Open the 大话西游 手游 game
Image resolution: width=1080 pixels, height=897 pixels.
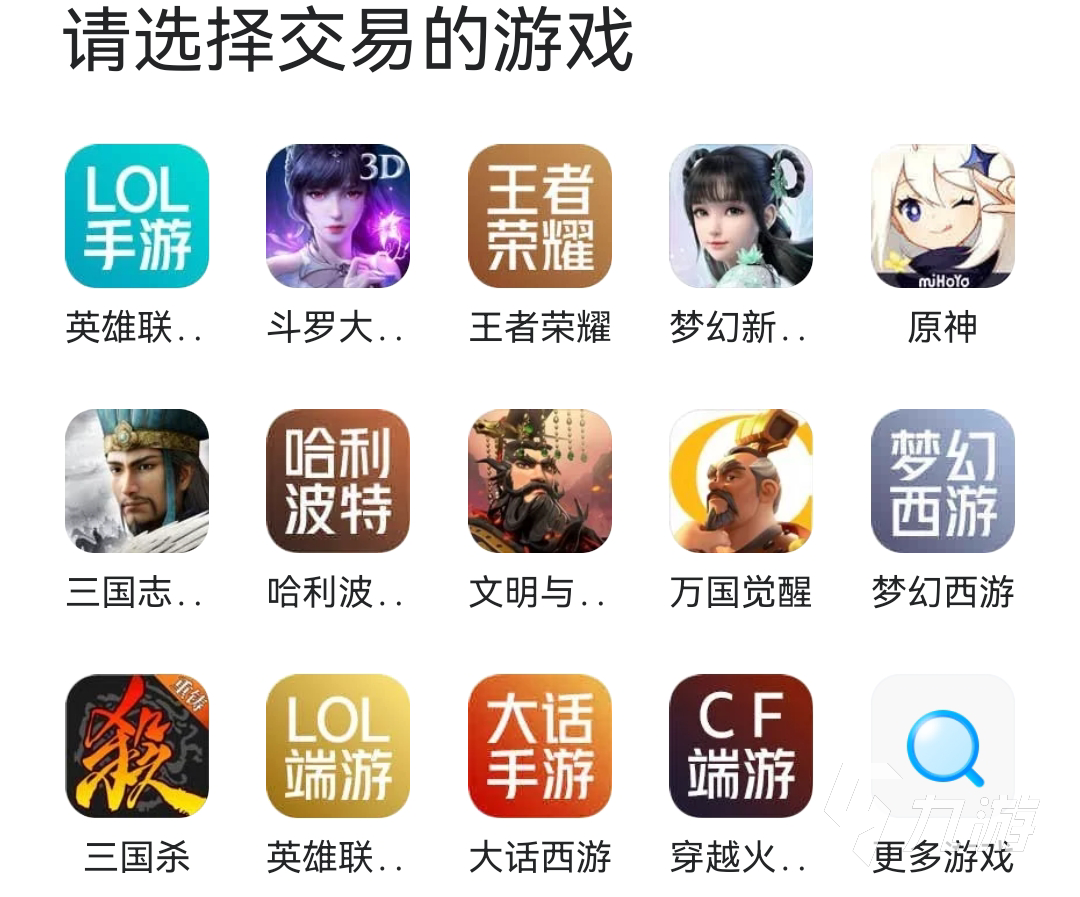click(x=540, y=746)
